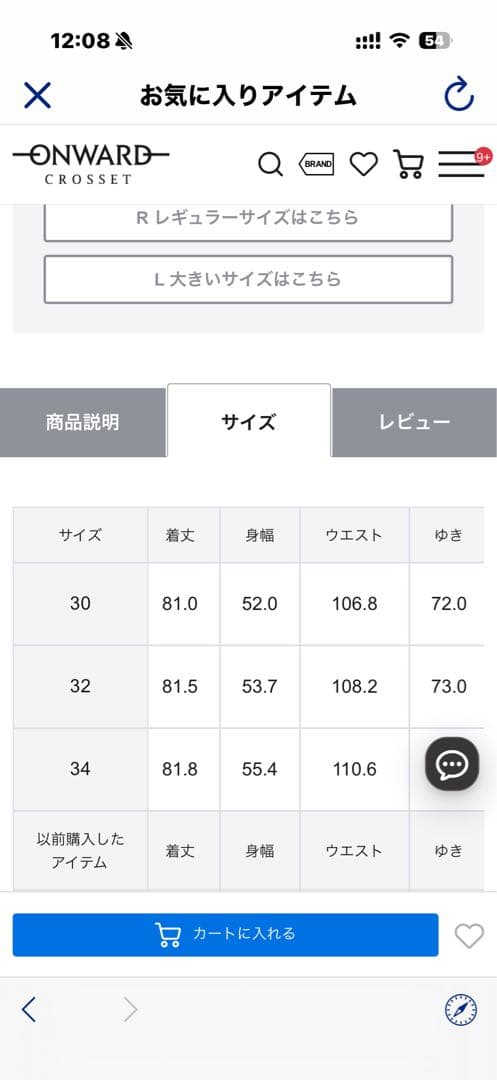Reload the page

tap(458, 94)
